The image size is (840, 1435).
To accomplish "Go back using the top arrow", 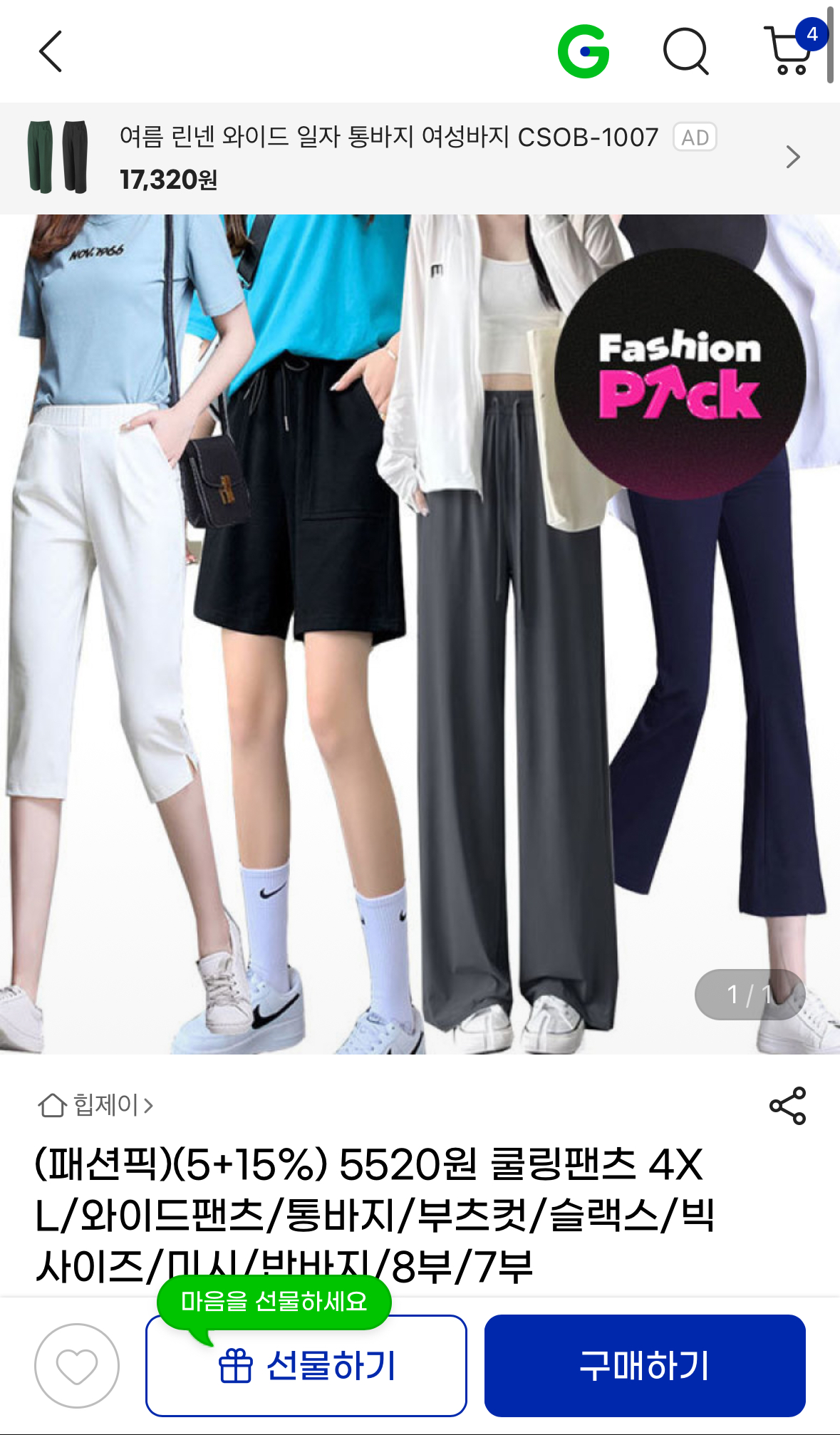I will click(51, 51).
